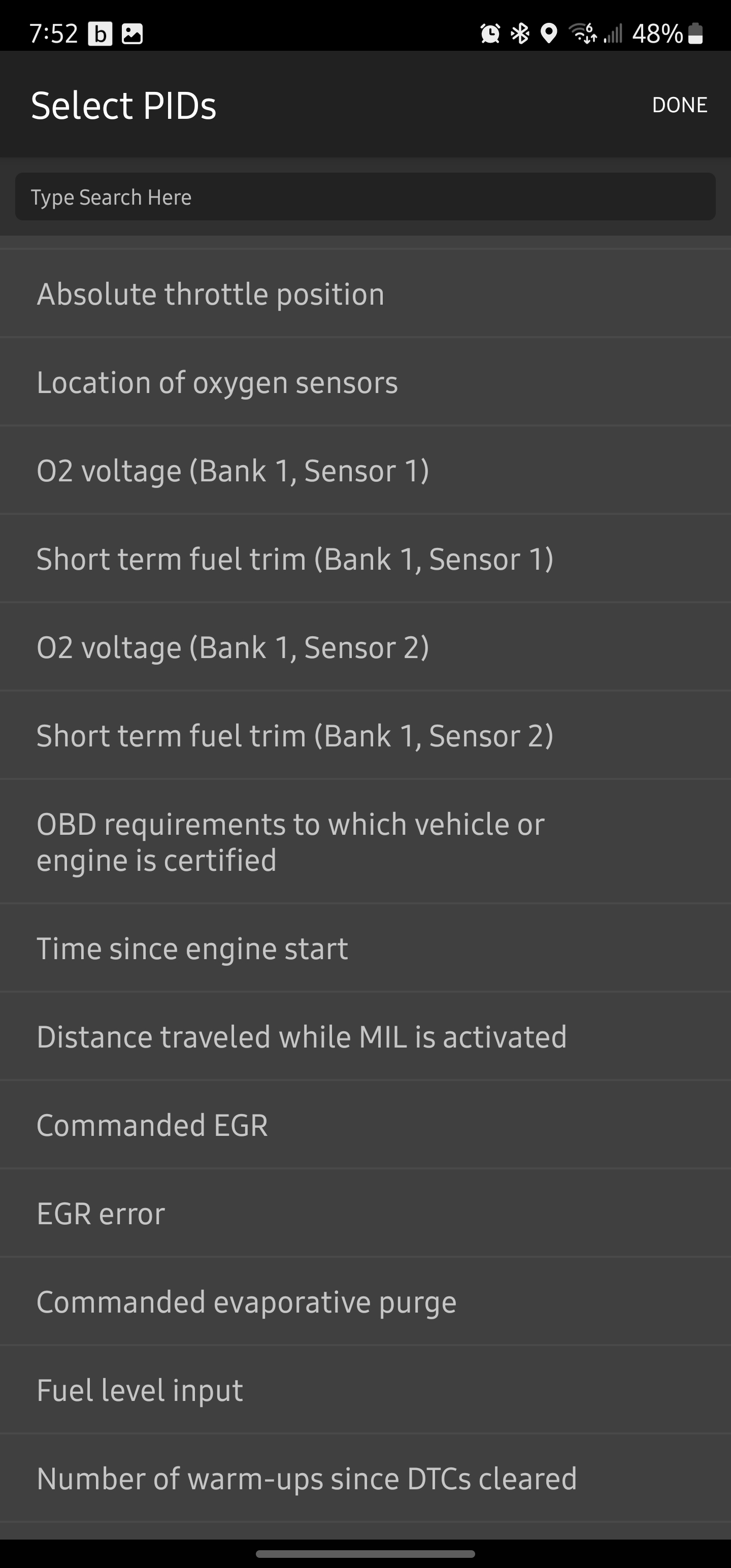Choose Distance traveled while MIL is activated

point(365,1036)
